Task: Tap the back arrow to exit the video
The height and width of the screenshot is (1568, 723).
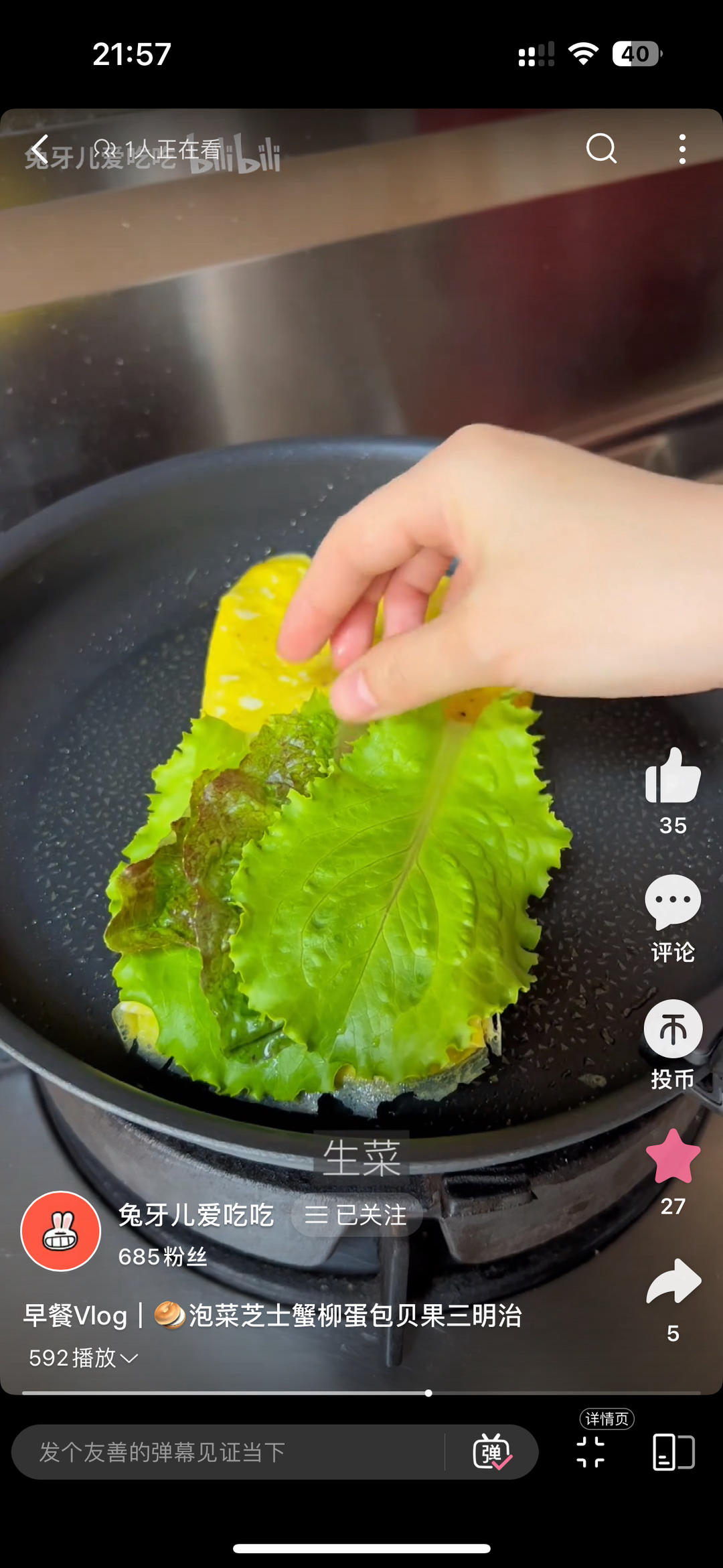Action: tap(42, 149)
